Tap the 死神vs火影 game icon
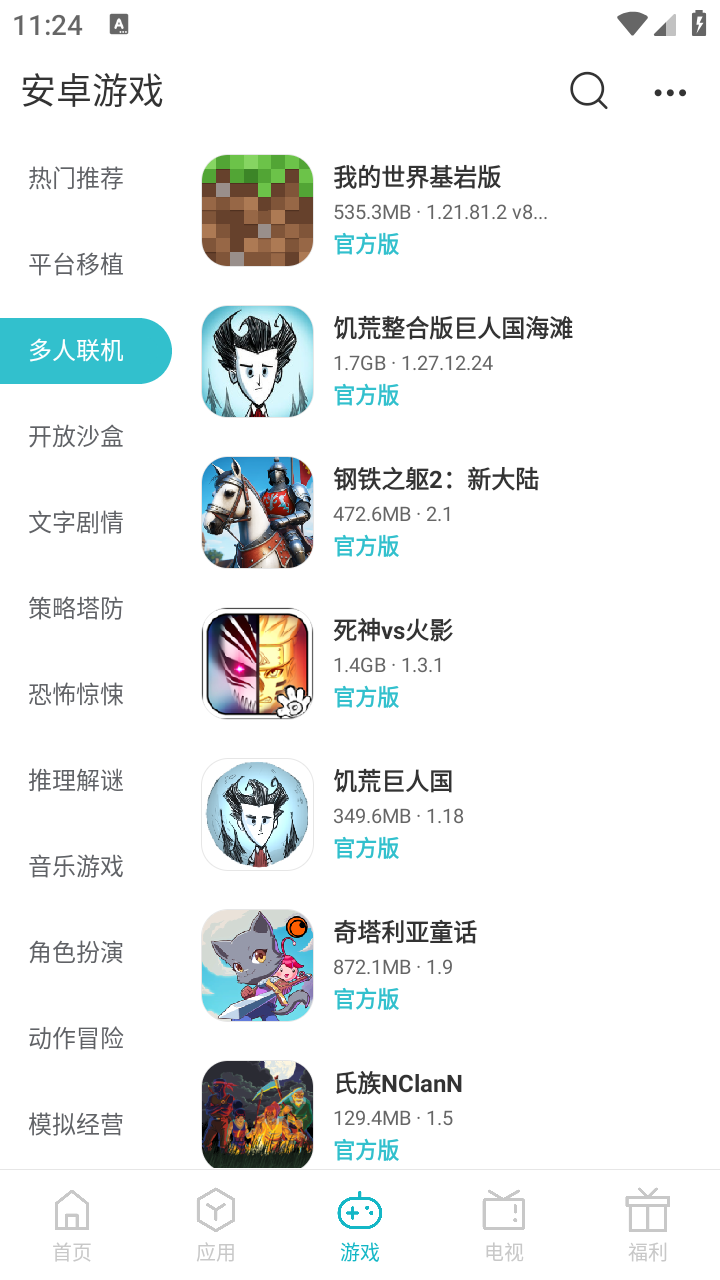This screenshot has width=720, height=1280. pyautogui.click(x=257, y=663)
